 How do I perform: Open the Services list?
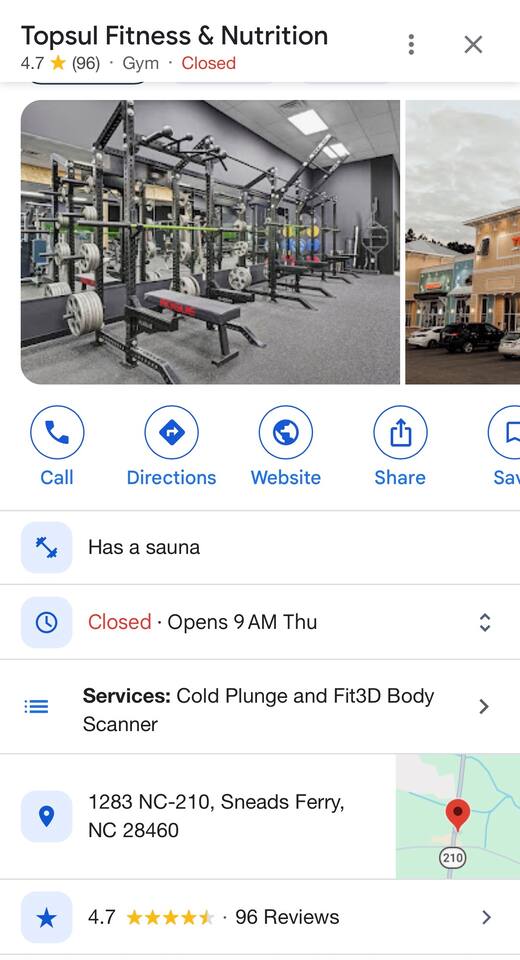(x=260, y=707)
